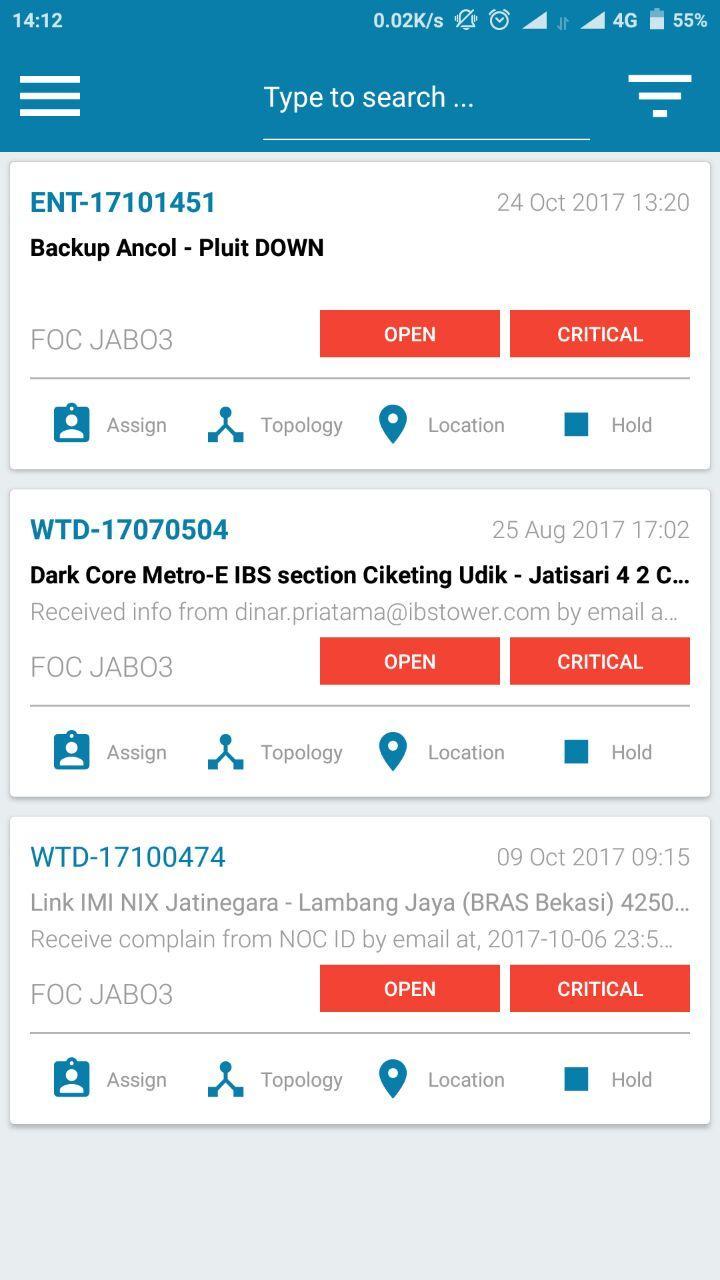Focus the Type to search field
Screen dimensions: 720x1280
pos(425,98)
